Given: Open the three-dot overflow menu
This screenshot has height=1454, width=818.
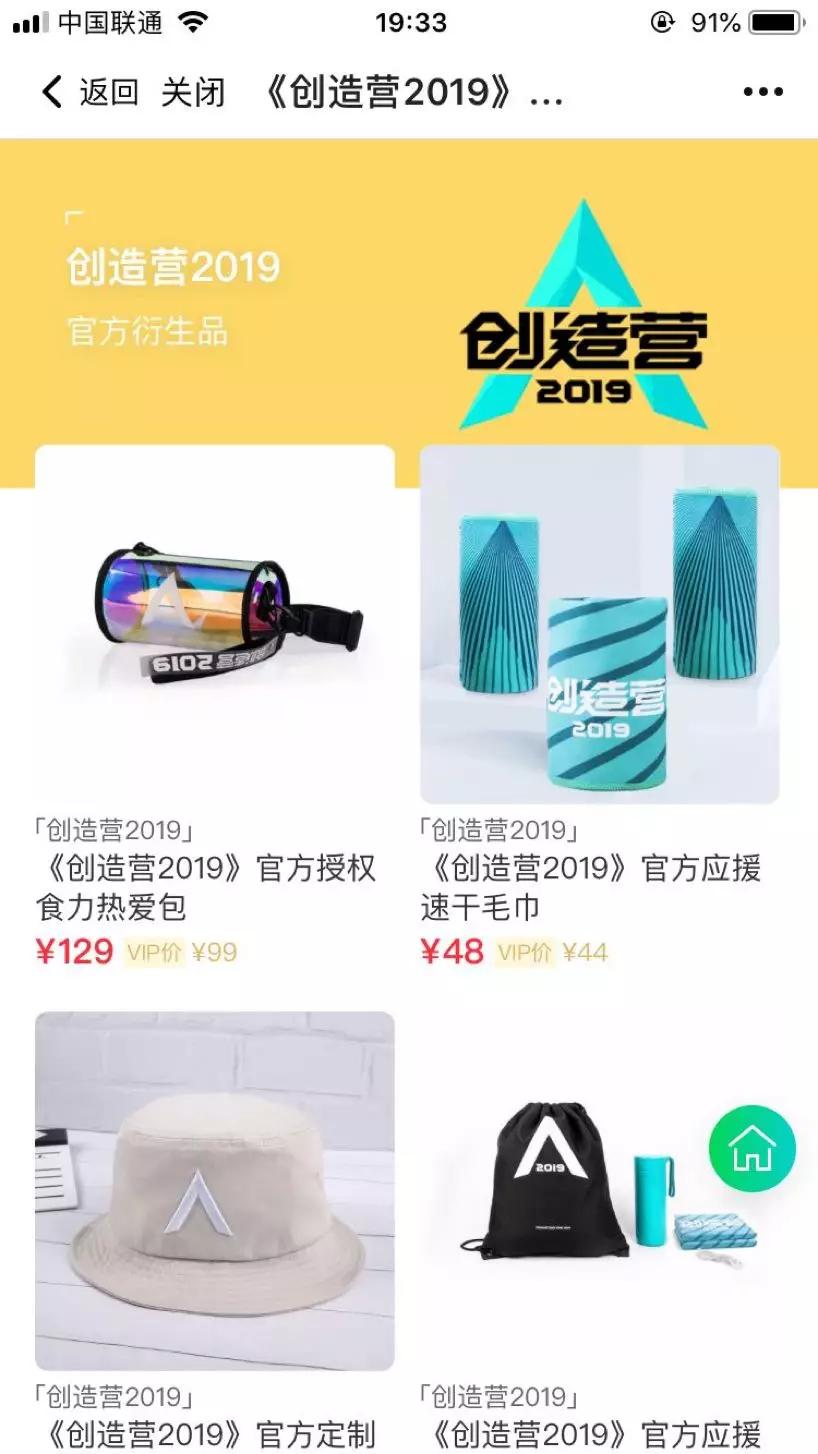Looking at the screenshot, I should click(x=763, y=92).
